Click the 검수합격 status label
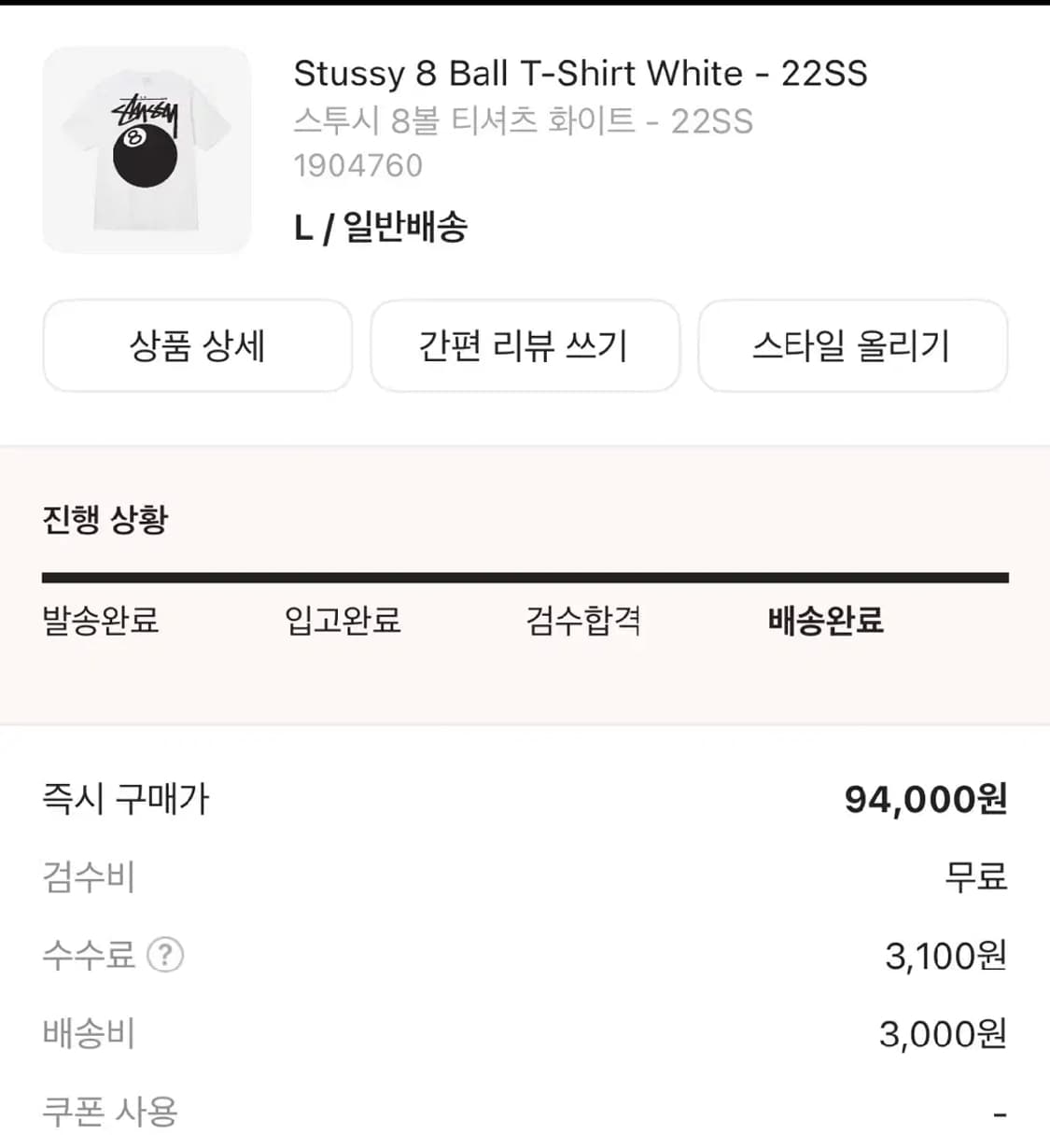 (x=583, y=621)
